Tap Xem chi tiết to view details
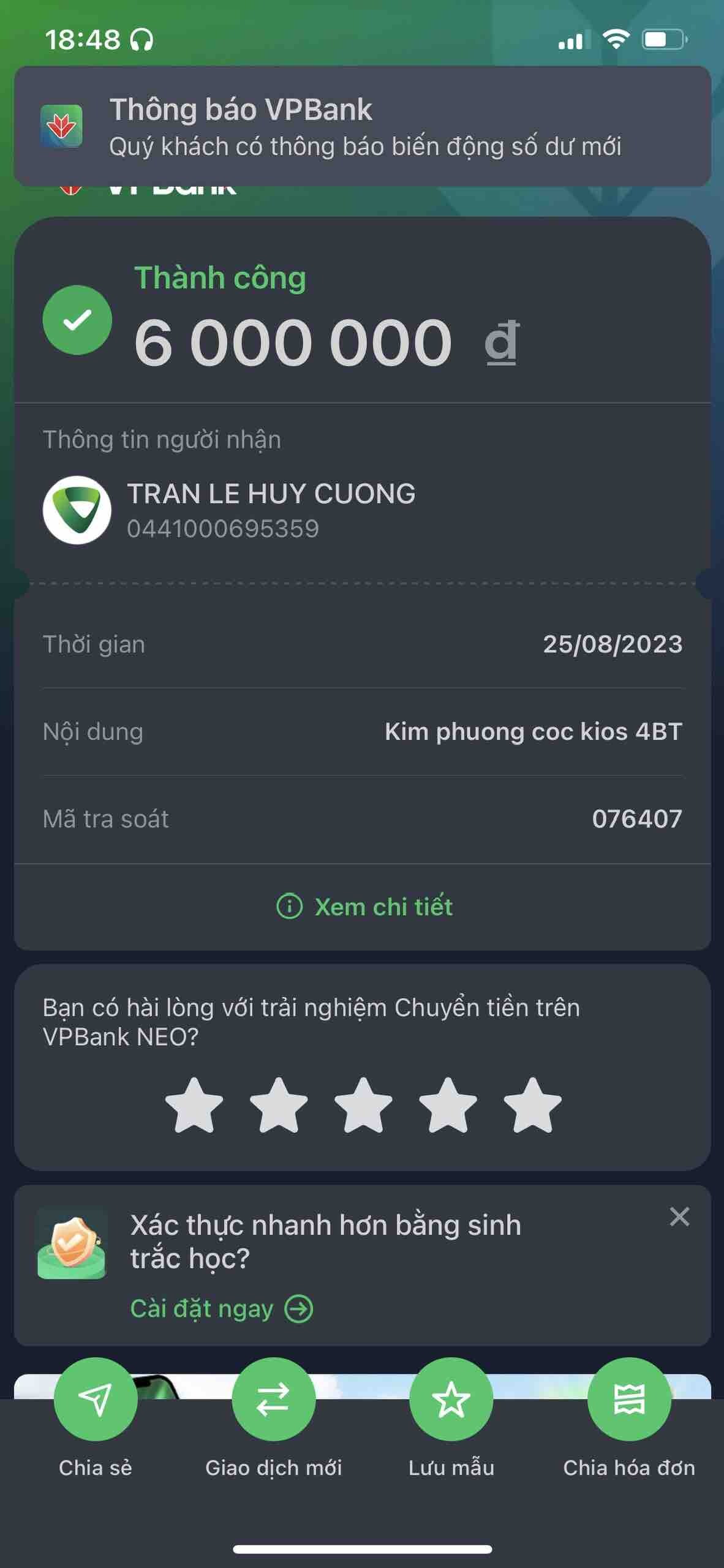The image size is (724, 1568). click(365, 907)
